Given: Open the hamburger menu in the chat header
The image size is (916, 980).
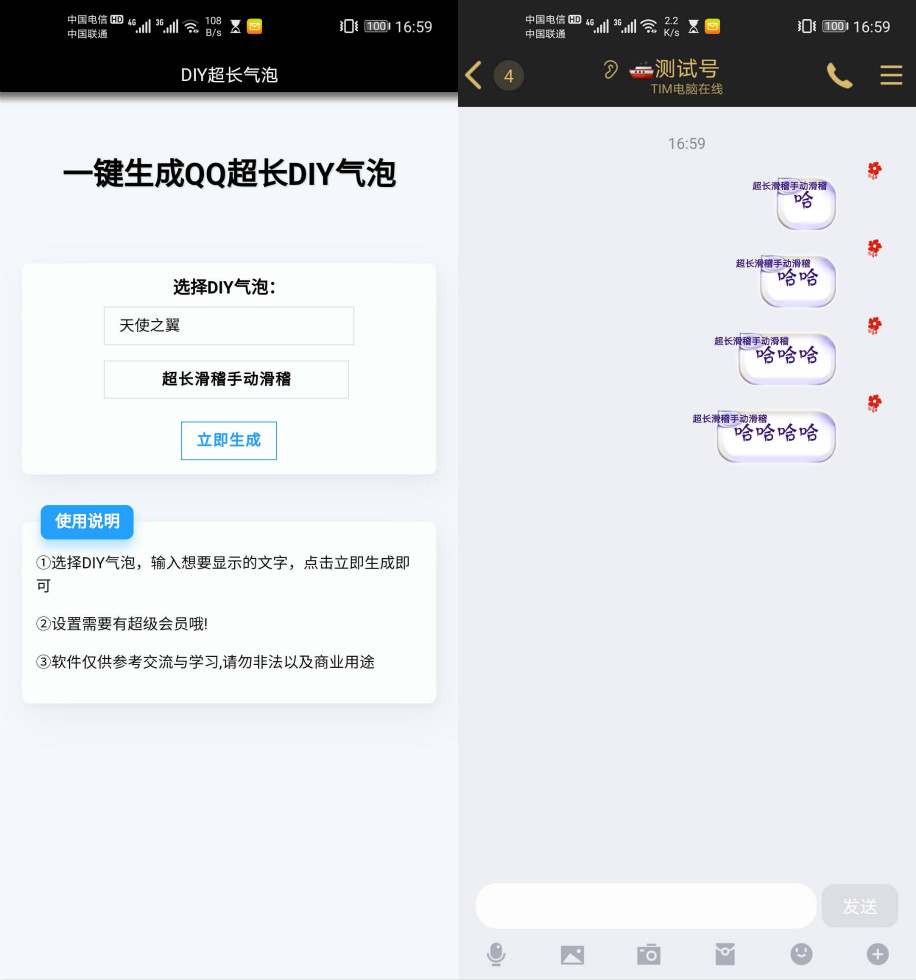Looking at the screenshot, I should [x=893, y=75].
